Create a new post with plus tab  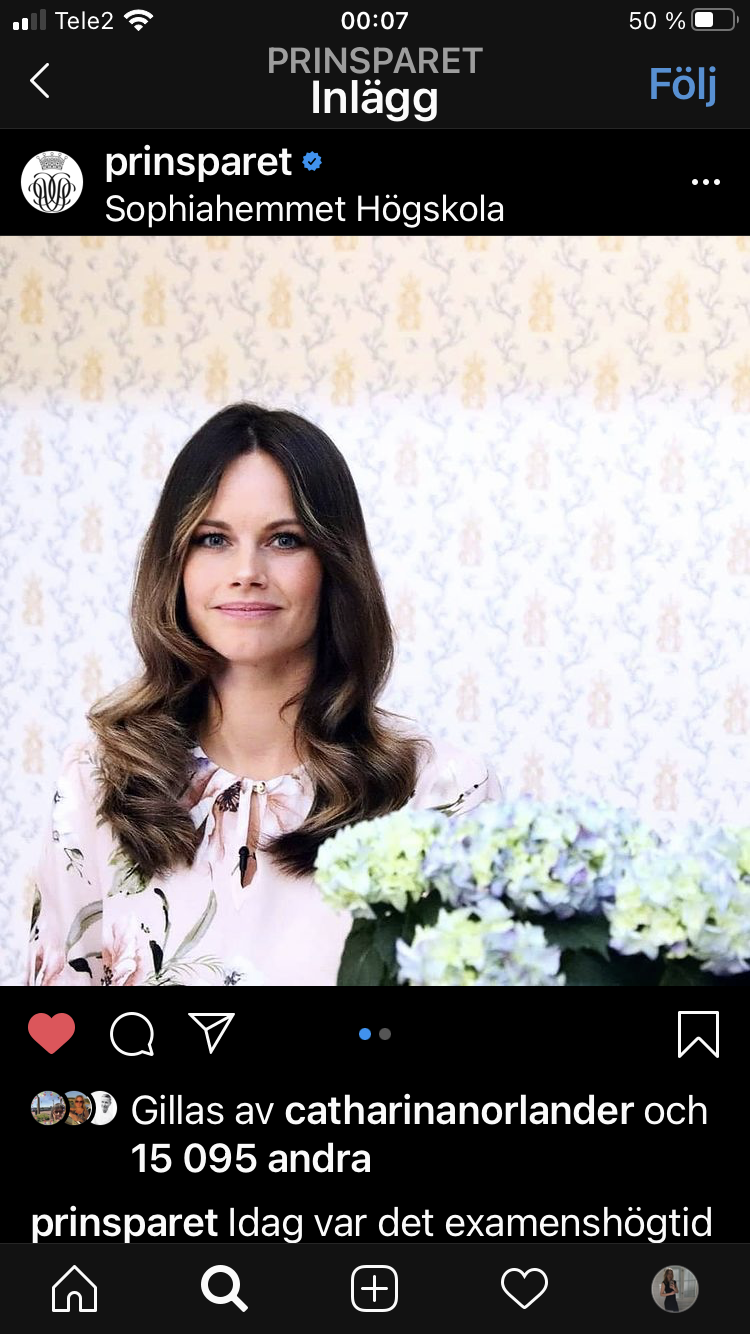coord(375,1289)
